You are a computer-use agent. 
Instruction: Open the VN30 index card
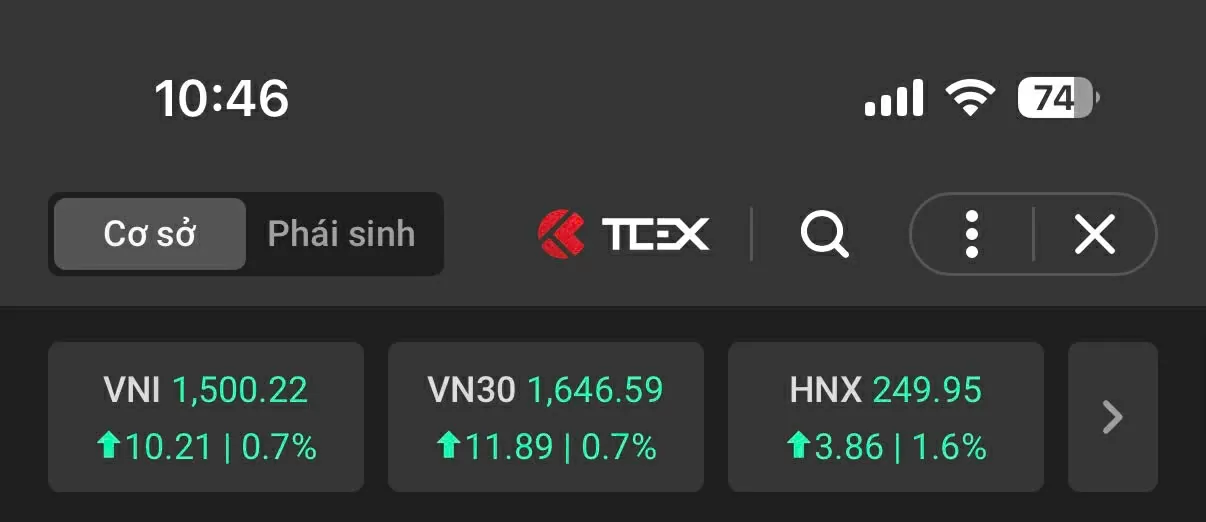tap(545, 417)
